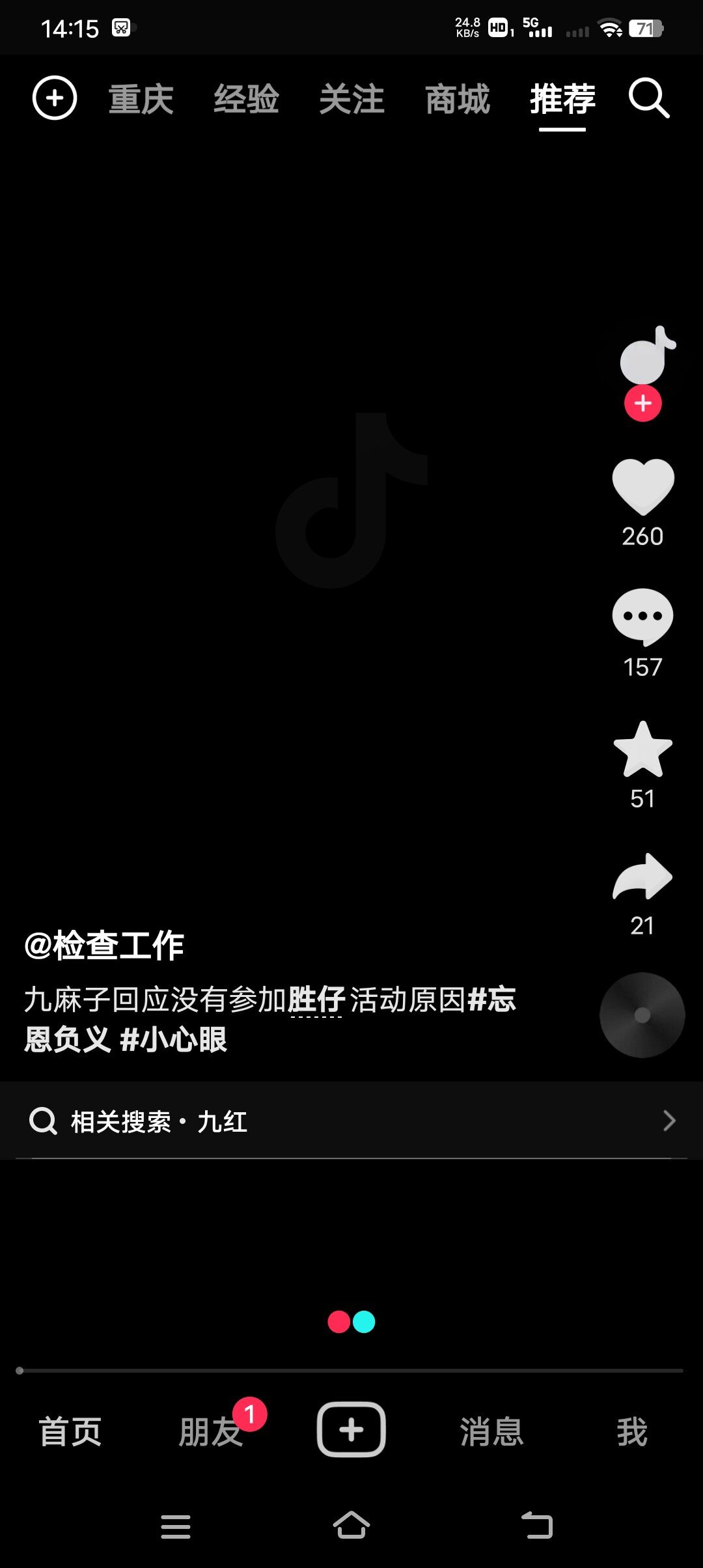Open the profile of @检查工作

coord(104,945)
